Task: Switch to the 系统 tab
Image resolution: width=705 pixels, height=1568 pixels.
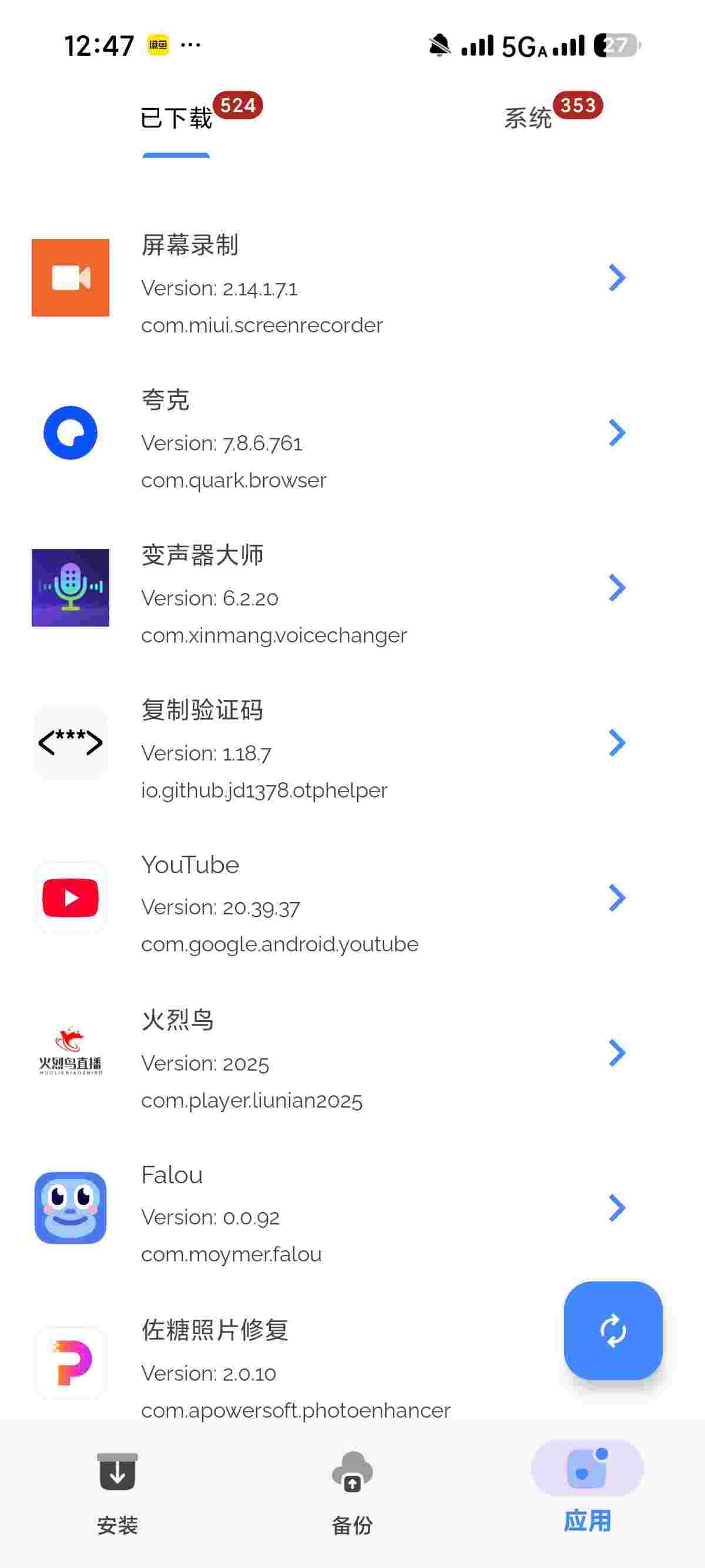Action: click(528, 118)
